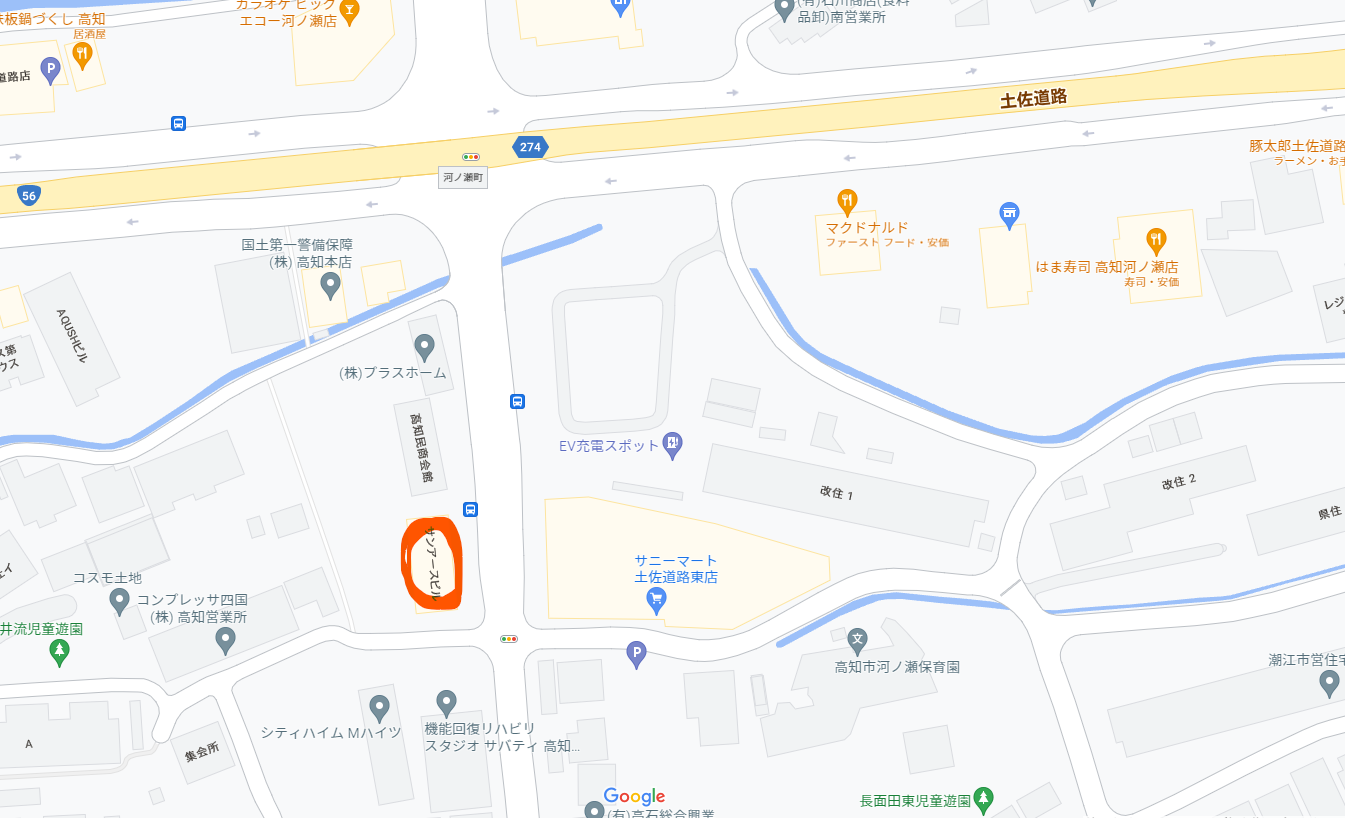Open the マクドナルド restaurant pin

[x=847, y=201]
